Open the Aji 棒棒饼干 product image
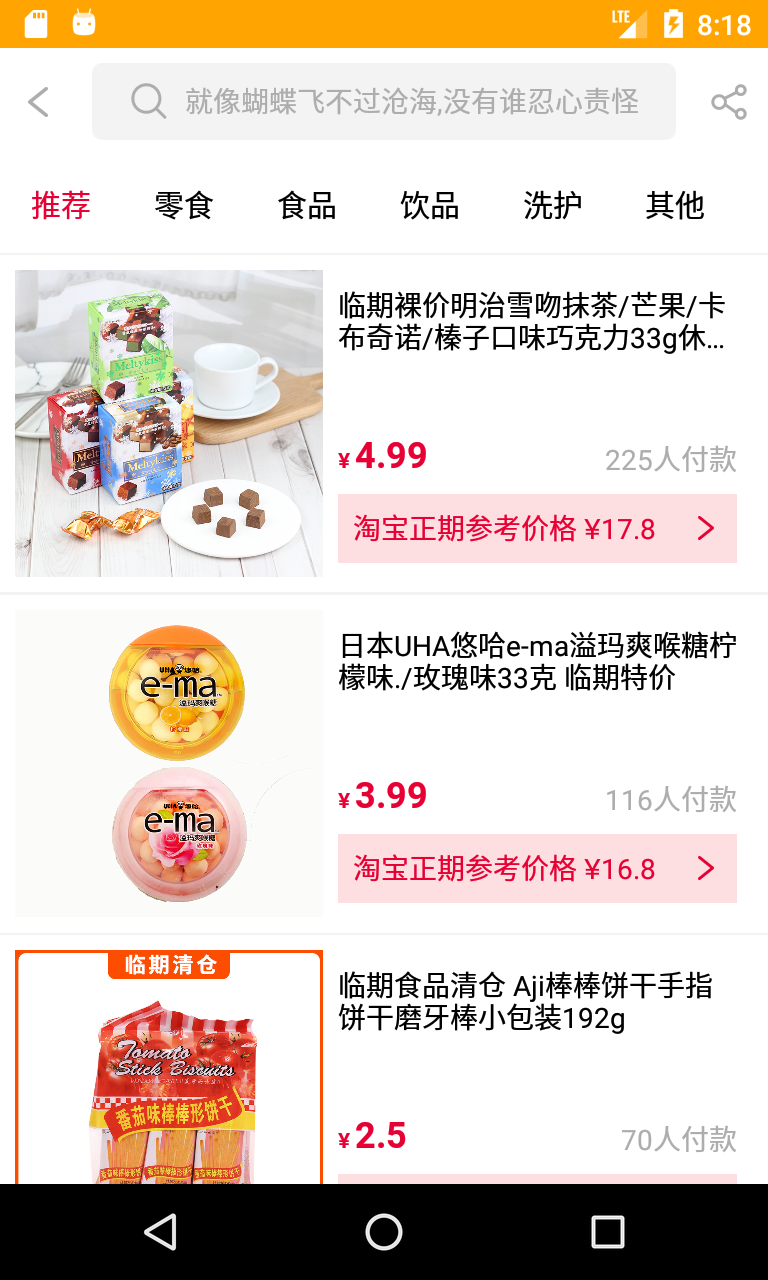The height and width of the screenshot is (1280, 768). coord(169,1067)
